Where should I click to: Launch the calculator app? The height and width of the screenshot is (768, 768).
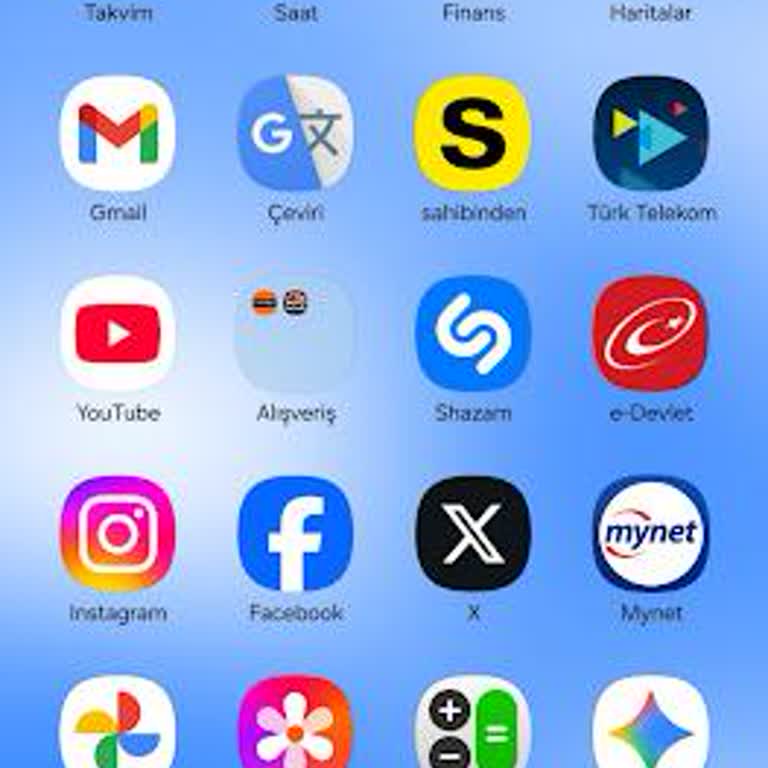[x=472, y=725]
